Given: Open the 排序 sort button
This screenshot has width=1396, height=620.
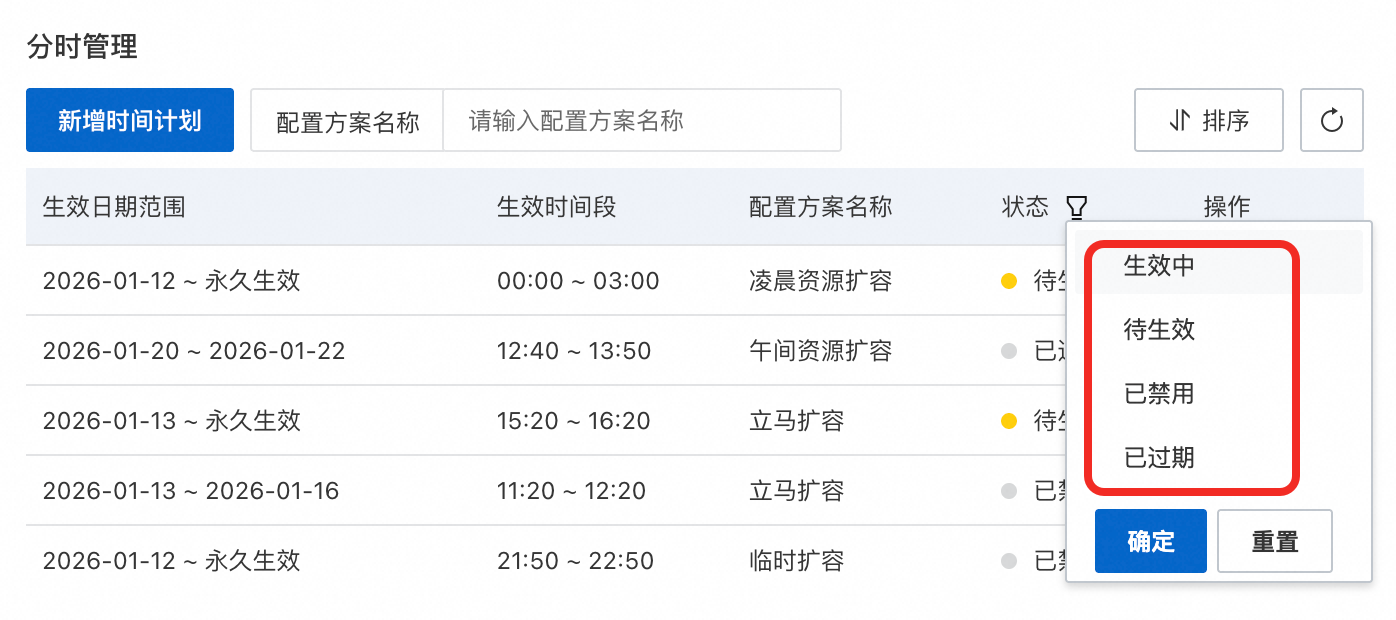Looking at the screenshot, I should point(1208,121).
